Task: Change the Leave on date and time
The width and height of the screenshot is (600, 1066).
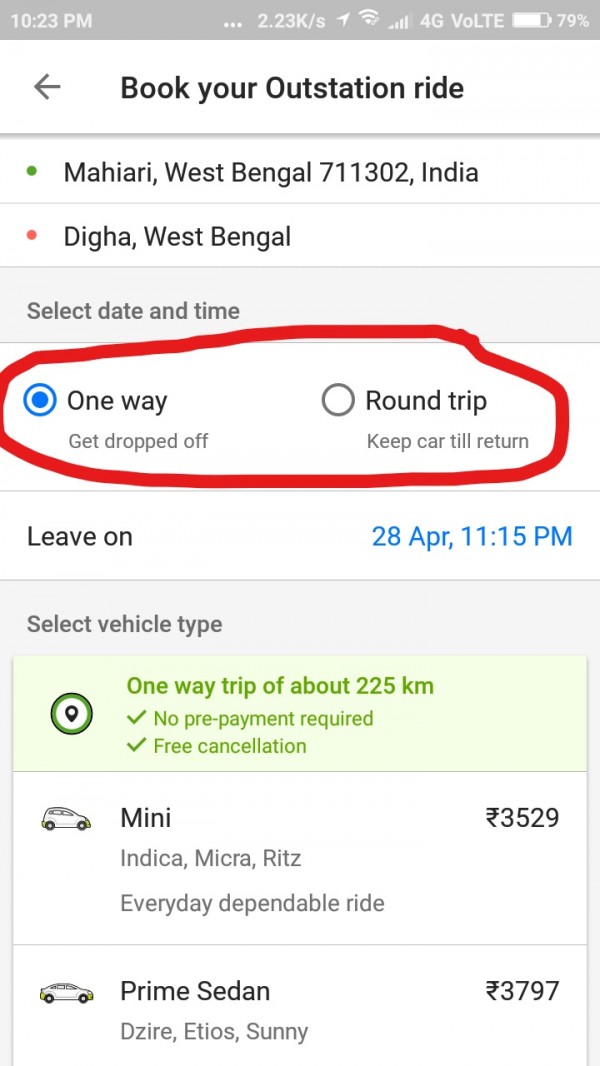Action: tap(471, 536)
